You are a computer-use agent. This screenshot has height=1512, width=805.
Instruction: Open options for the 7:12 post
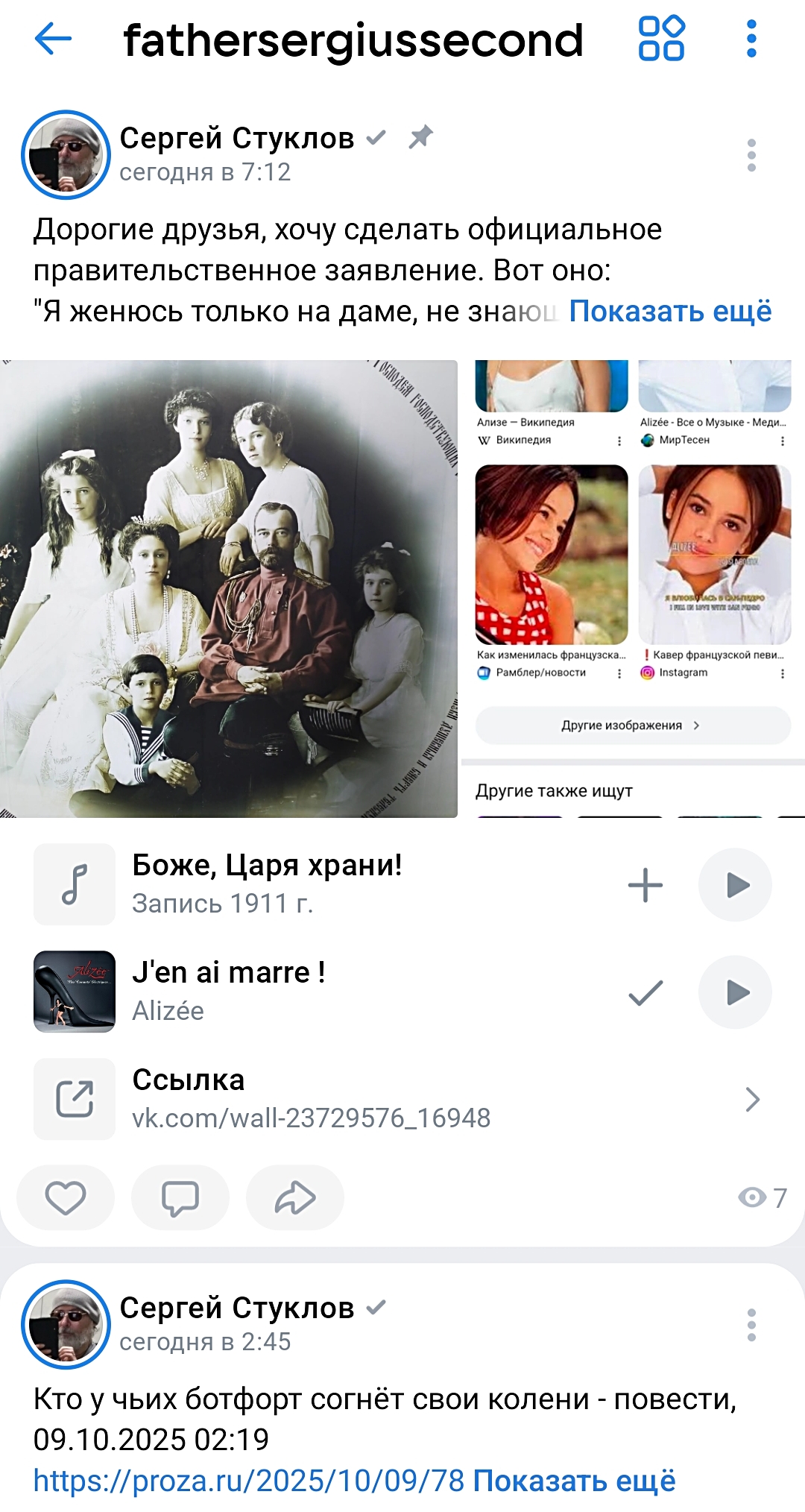coord(751,155)
